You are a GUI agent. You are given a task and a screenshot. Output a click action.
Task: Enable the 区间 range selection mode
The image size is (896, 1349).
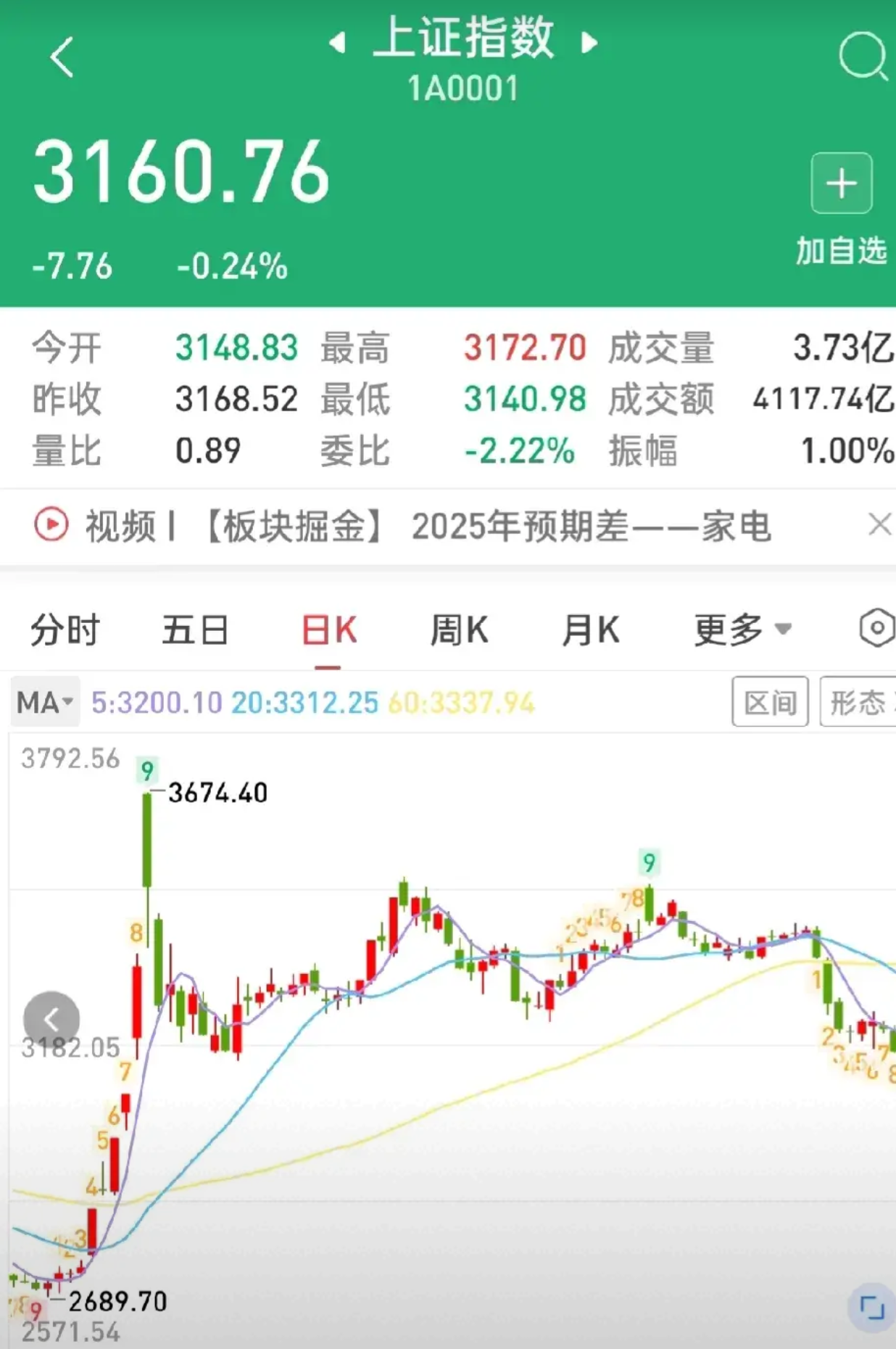tap(771, 701)
